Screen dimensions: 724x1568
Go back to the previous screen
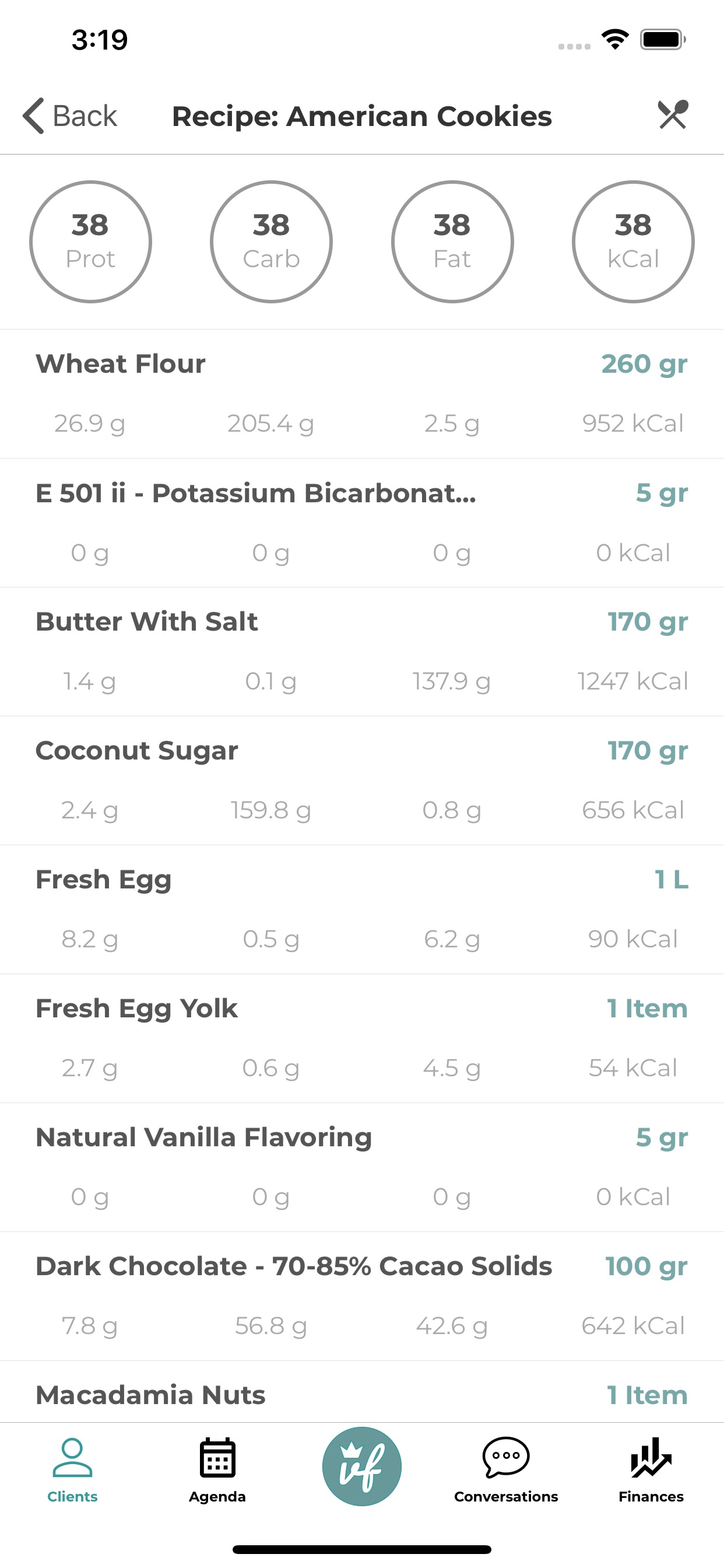[69, 116]
